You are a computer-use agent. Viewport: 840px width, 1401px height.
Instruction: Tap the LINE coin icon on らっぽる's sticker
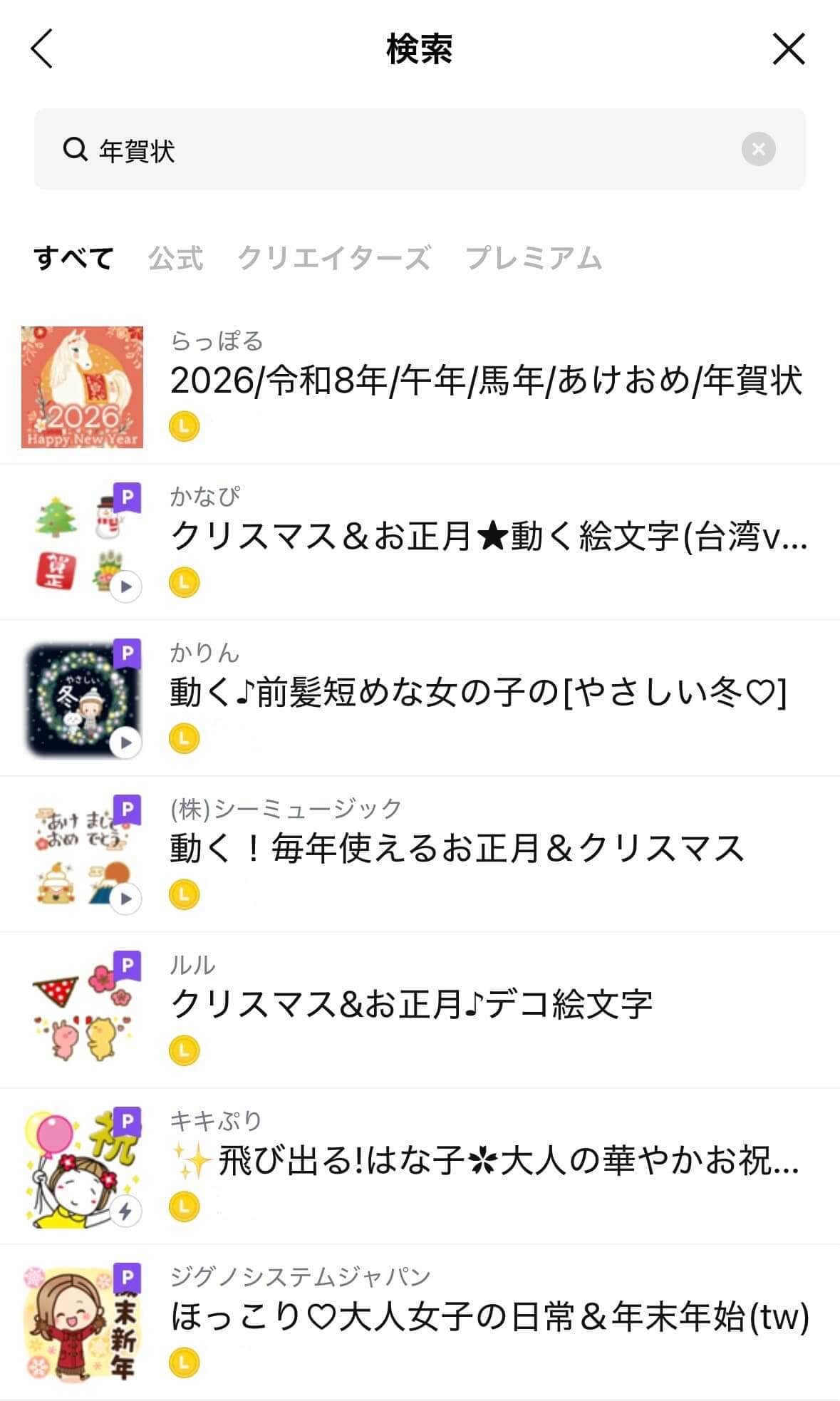click(185, 428)
